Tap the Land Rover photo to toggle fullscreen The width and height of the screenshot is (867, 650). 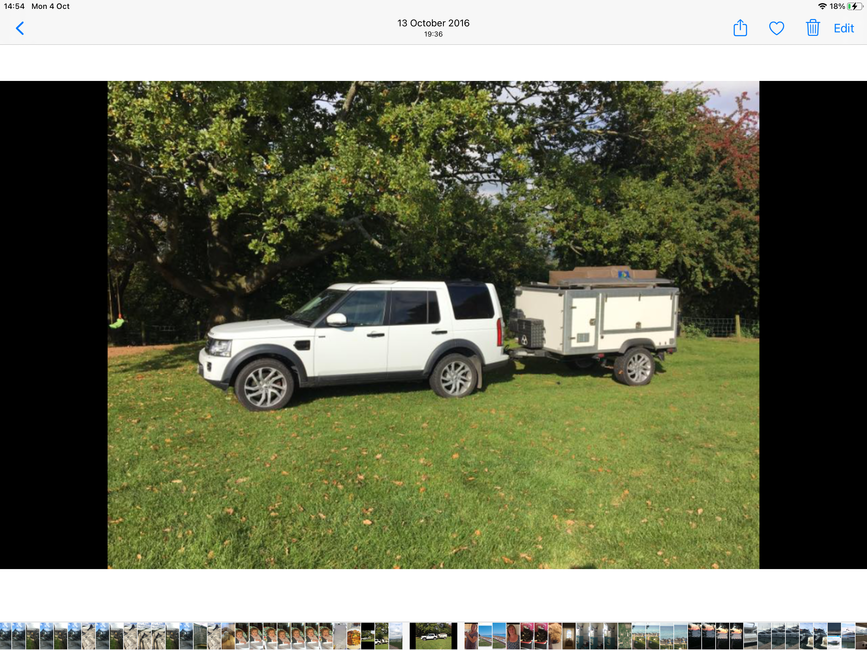point(433,324)
